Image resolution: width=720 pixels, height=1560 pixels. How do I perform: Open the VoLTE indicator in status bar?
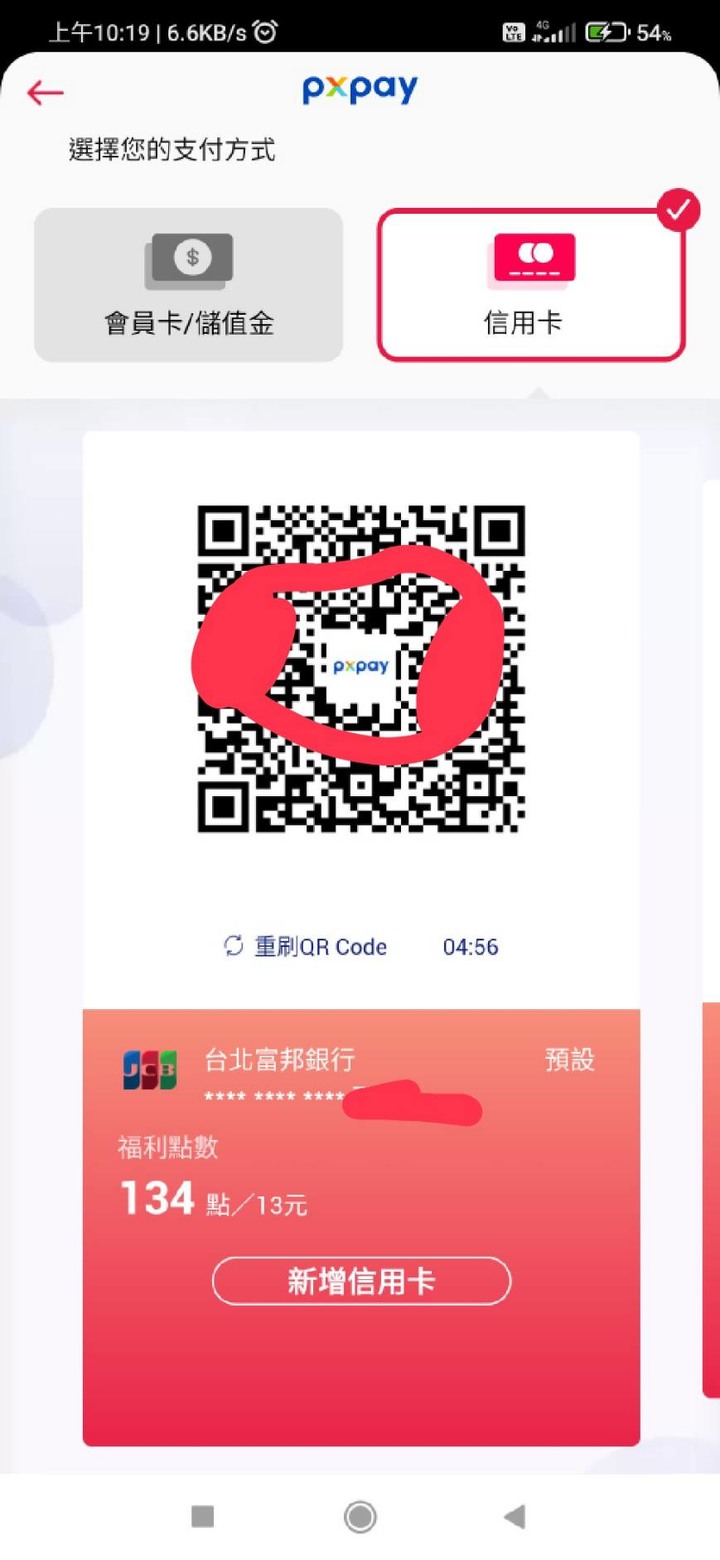[514, 31]
